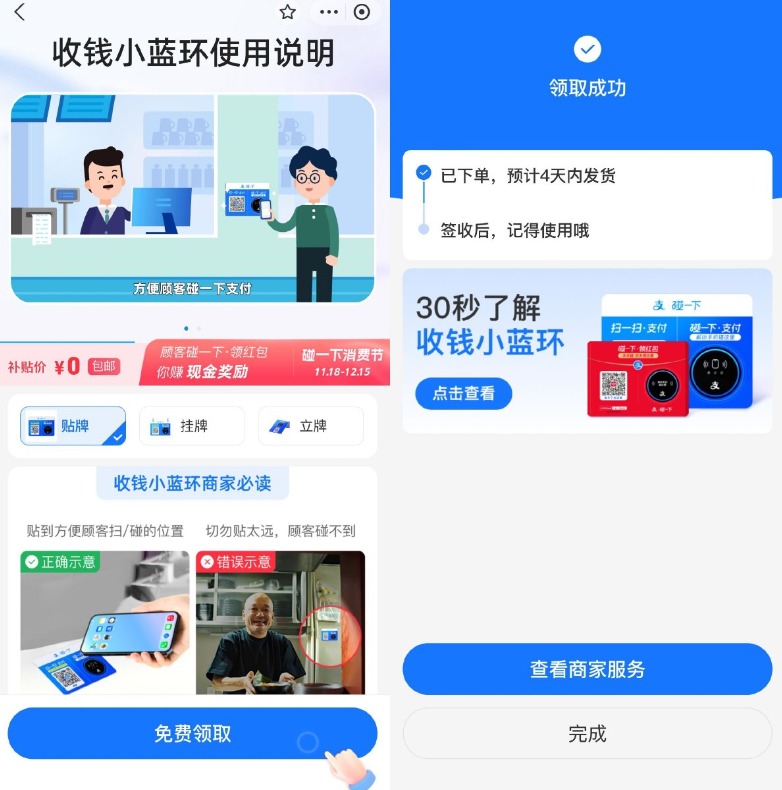The height and width of the screenshot is (790, 782).
Task: Click 点击查看 to watch the intro
Action: tap(463, 394)
